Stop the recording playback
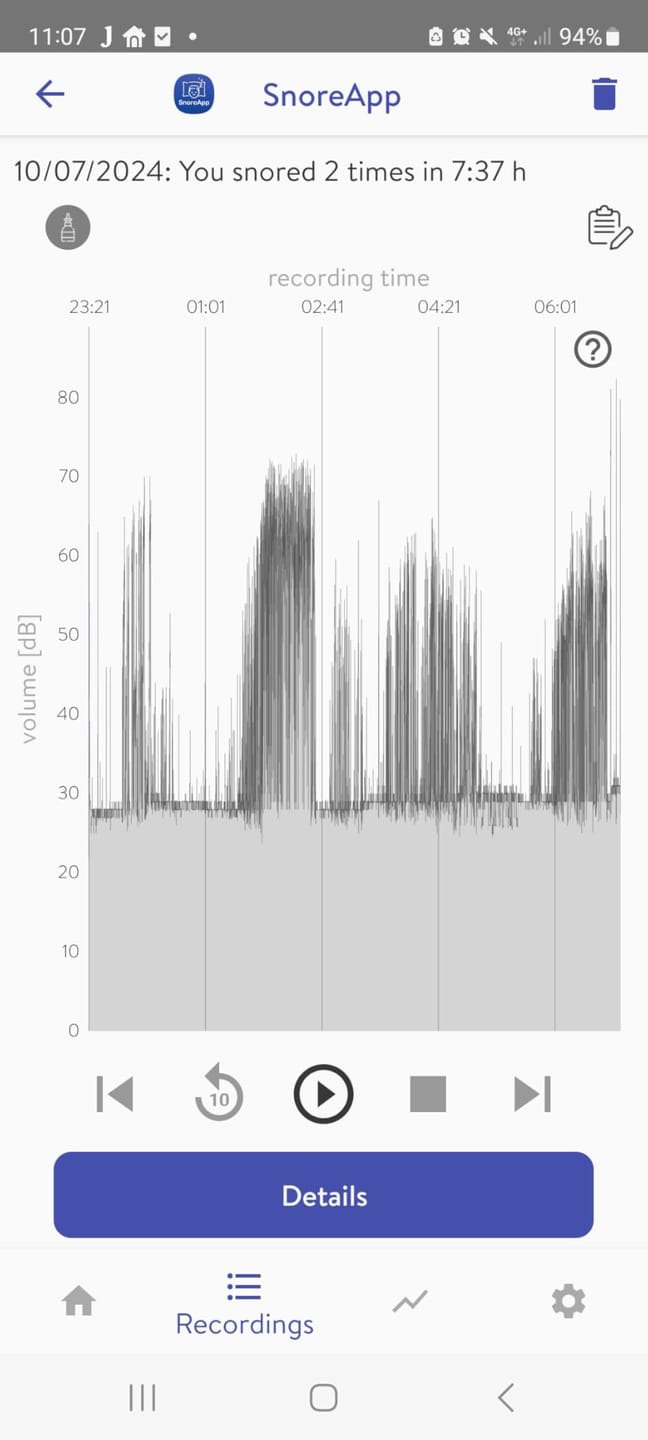Screen dimensions: 648x1440 coord(428,1094)
